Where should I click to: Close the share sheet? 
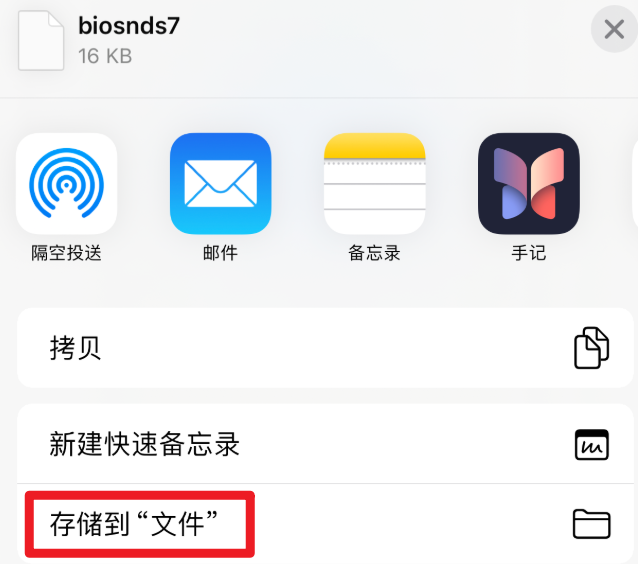[614, 29]
